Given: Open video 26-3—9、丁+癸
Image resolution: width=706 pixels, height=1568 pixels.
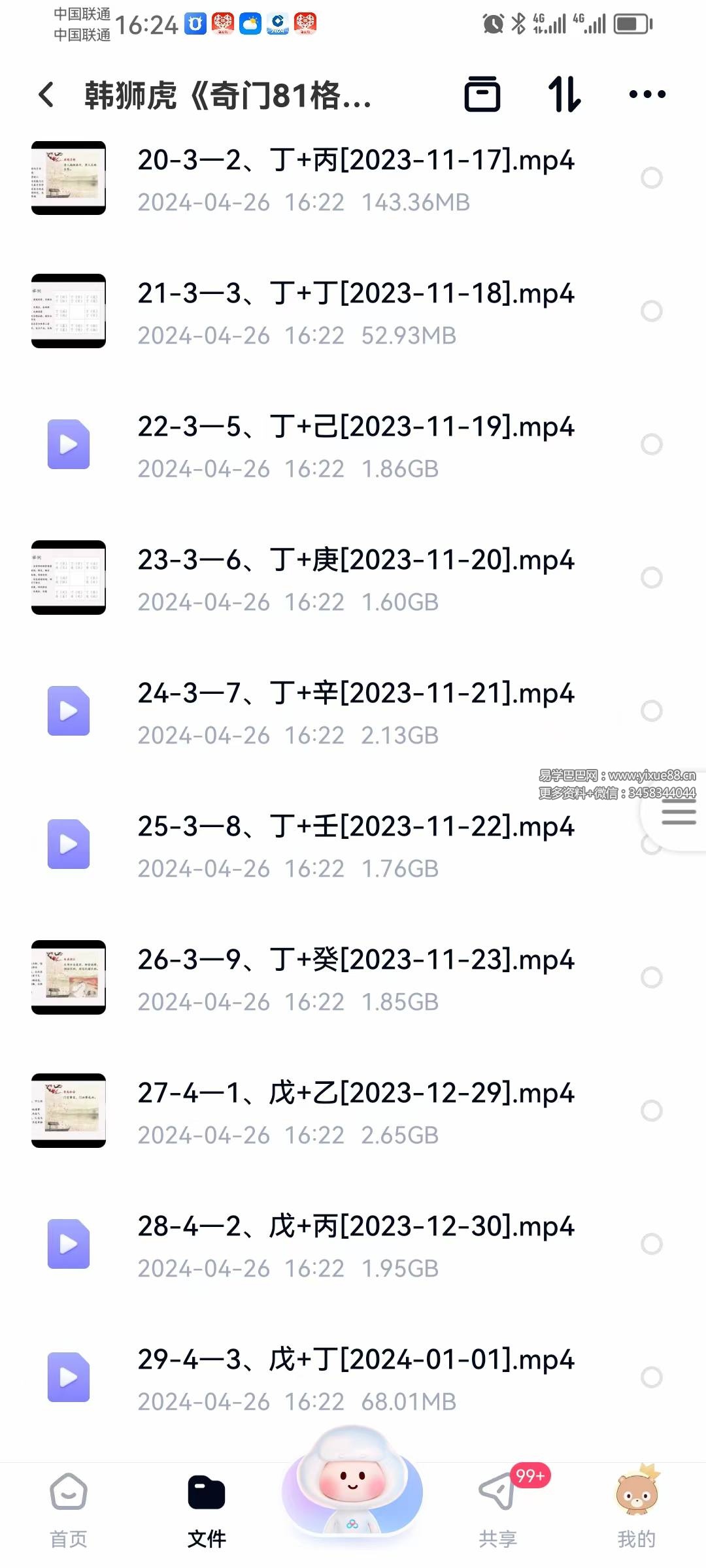Looking at the screenshot, I should coord(356,960).
